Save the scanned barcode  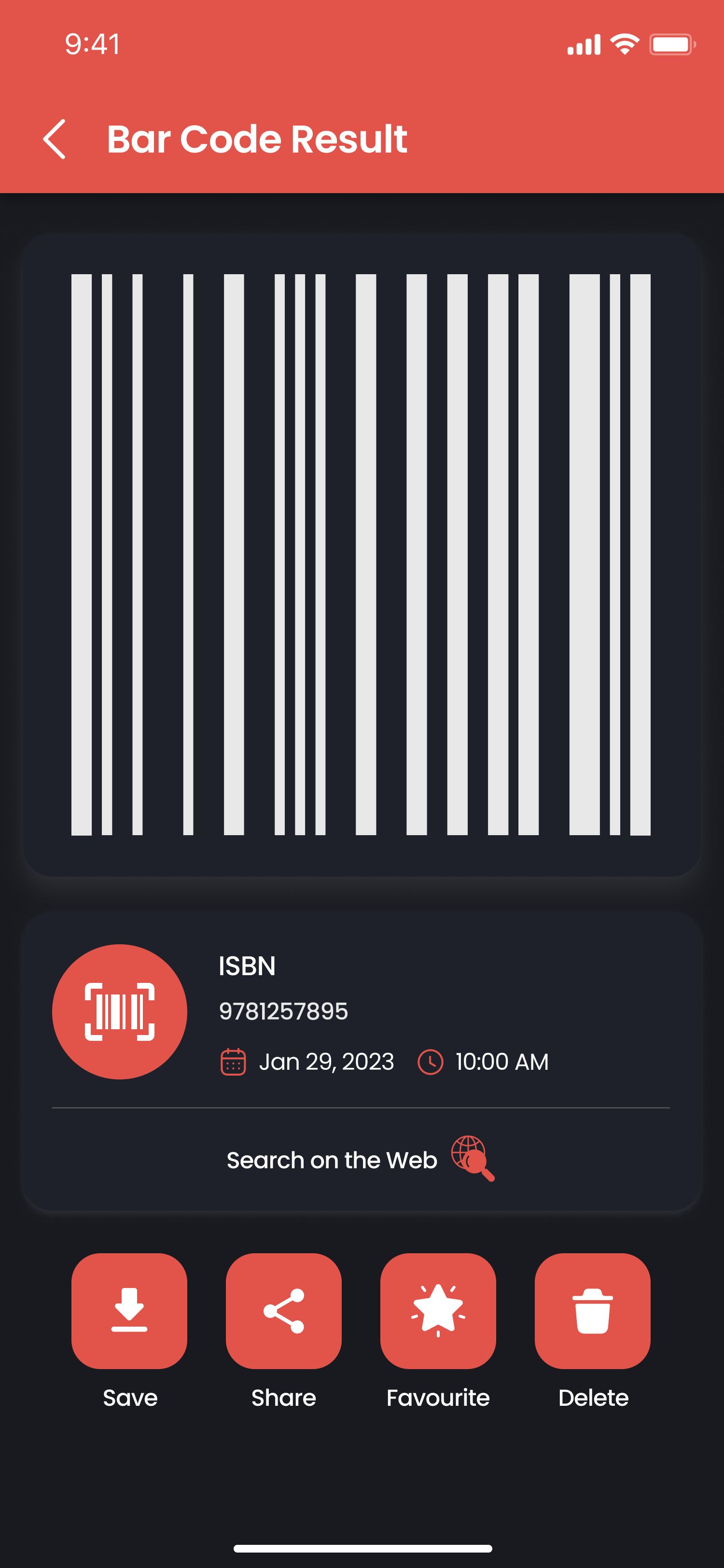coord(129,1311)
